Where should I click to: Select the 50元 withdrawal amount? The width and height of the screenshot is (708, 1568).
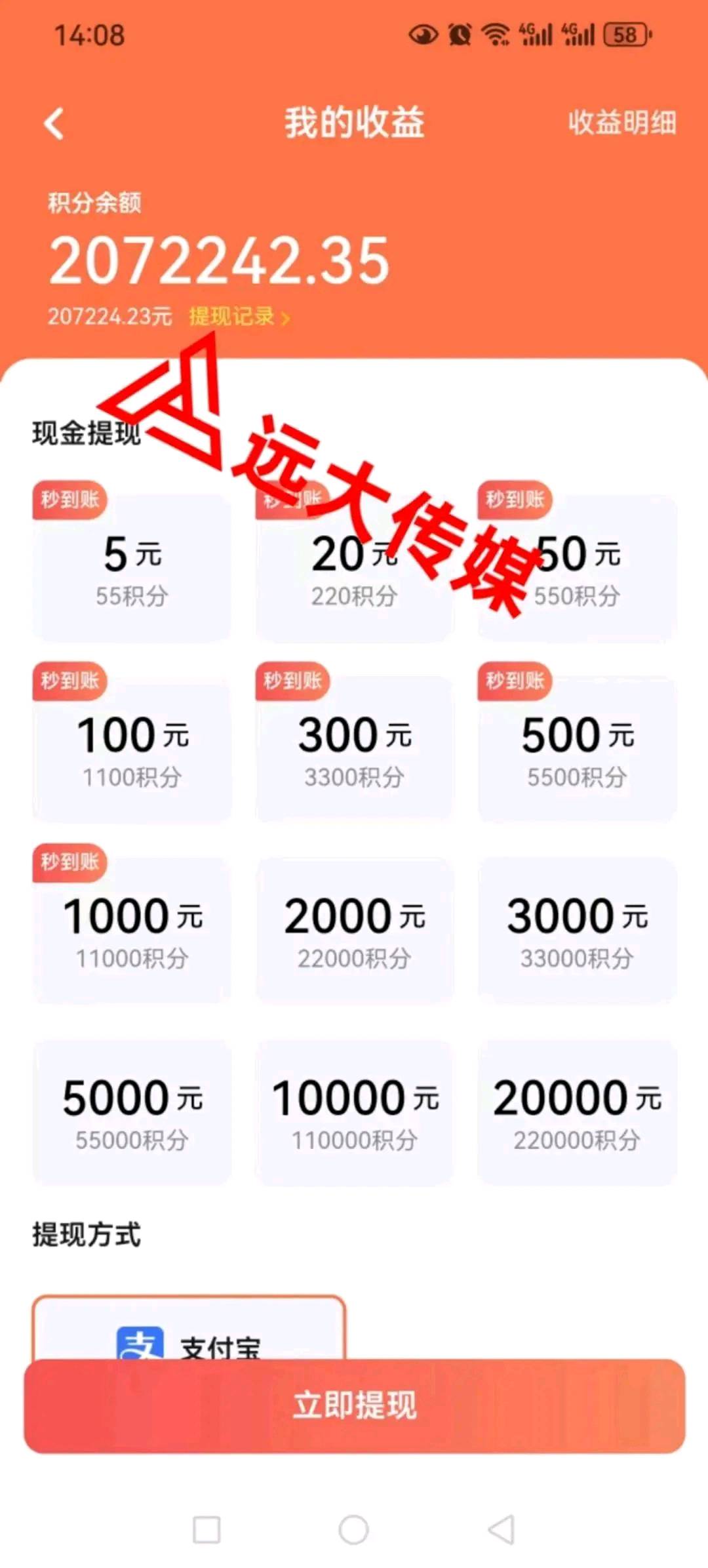click(x=577, y=569)
